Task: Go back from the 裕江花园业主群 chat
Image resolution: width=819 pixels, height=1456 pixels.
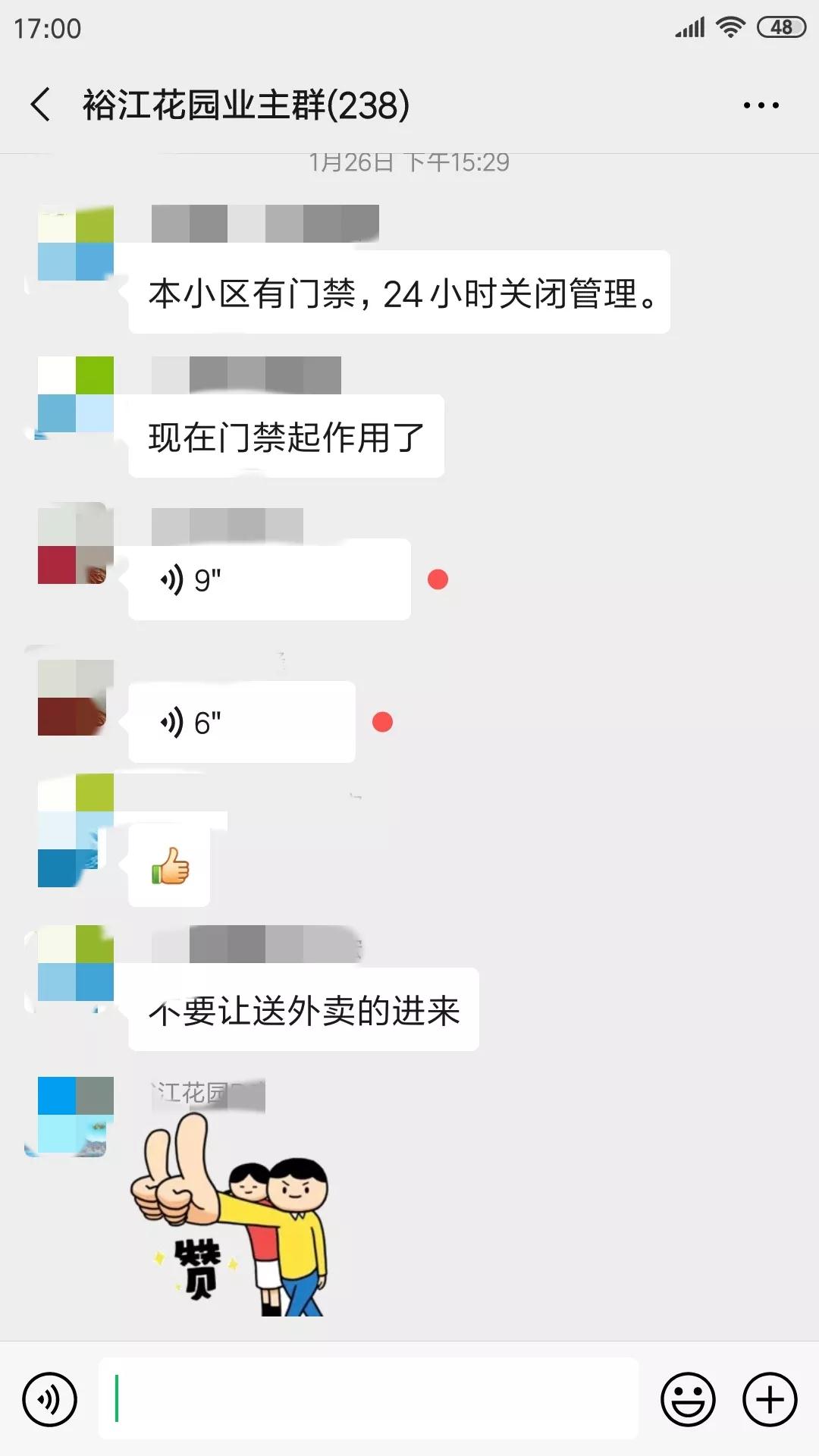Action: 41,105
